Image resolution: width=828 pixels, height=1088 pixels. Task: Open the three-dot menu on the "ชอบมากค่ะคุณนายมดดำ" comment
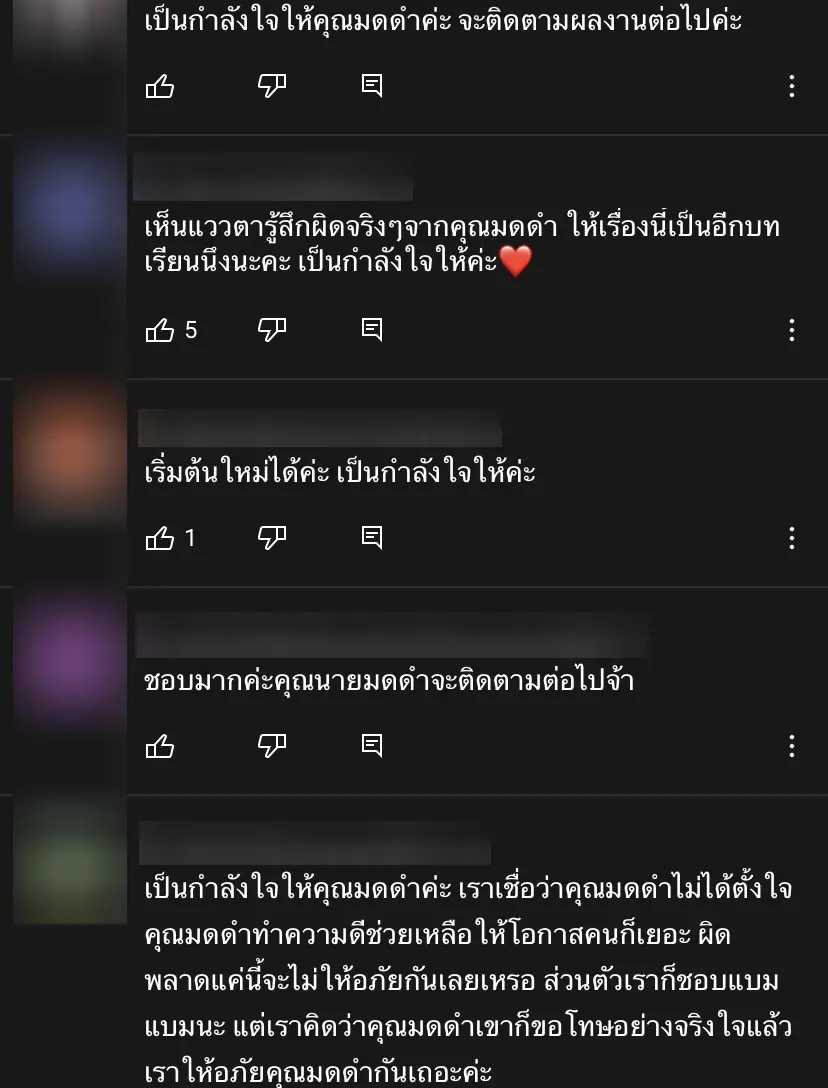point(791,746)
